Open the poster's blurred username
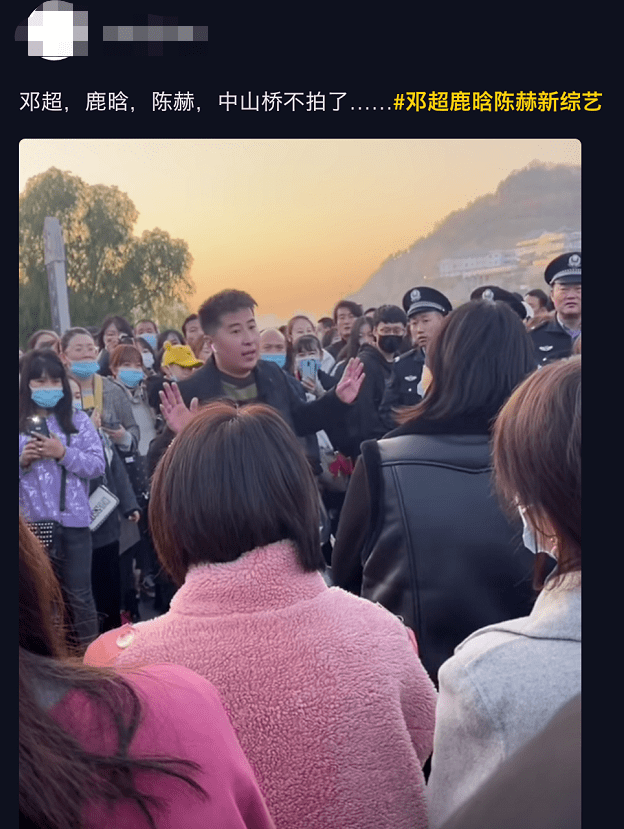This screenshot has width=624, height=829. tap(155, 33)
